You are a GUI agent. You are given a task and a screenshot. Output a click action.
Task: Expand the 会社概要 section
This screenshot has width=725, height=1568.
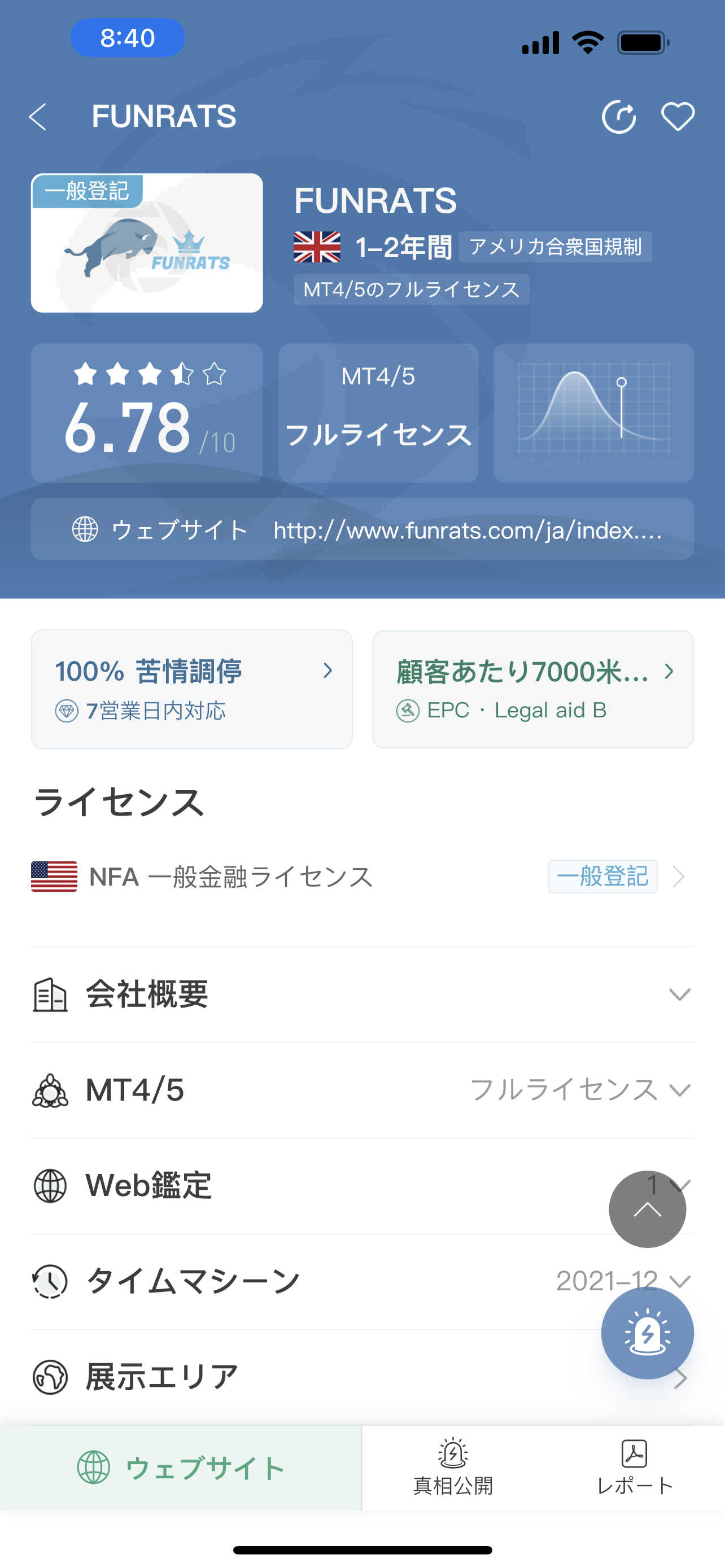point(362,995)
